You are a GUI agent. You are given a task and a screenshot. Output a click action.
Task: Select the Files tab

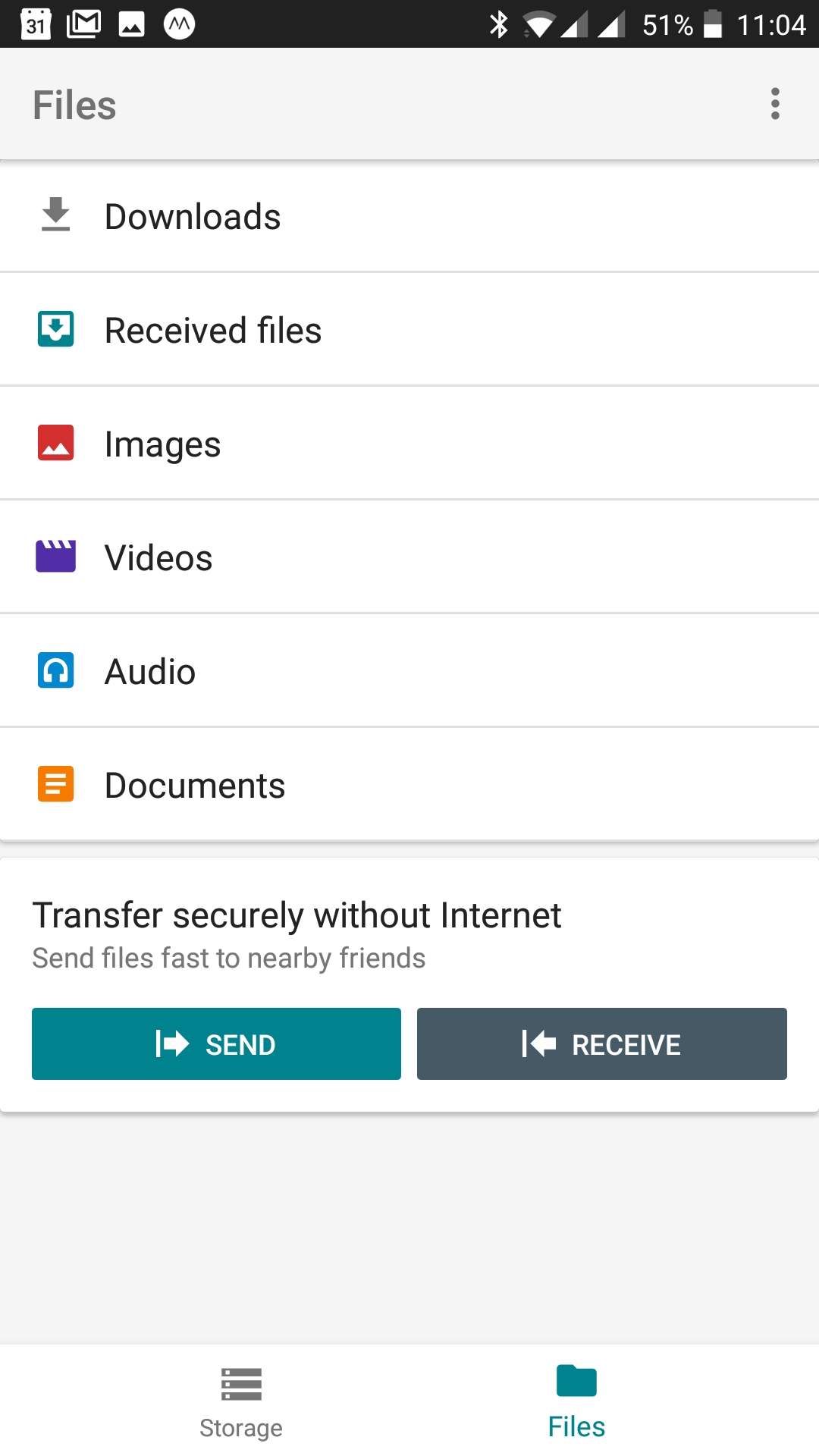click(576, 1403)
